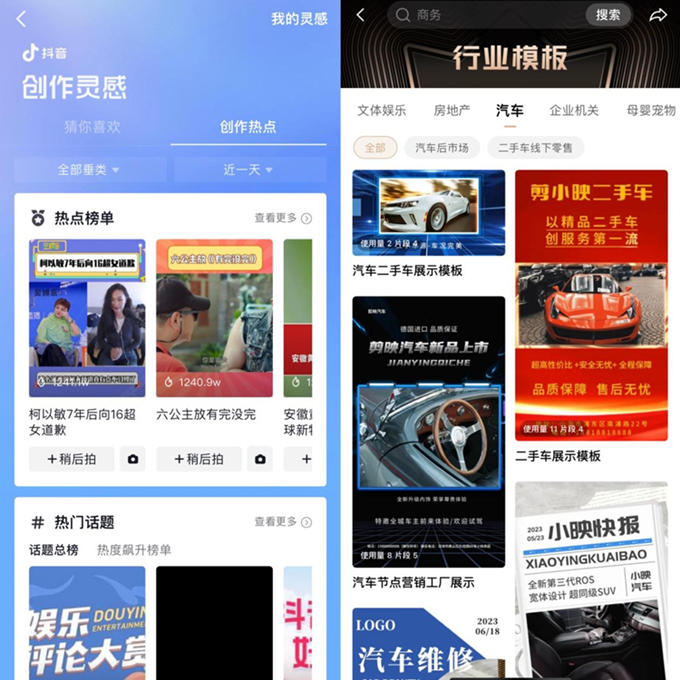Tap the camera icon under 柯以敏 card
680x680 pixels.
(x=132, y=459)
